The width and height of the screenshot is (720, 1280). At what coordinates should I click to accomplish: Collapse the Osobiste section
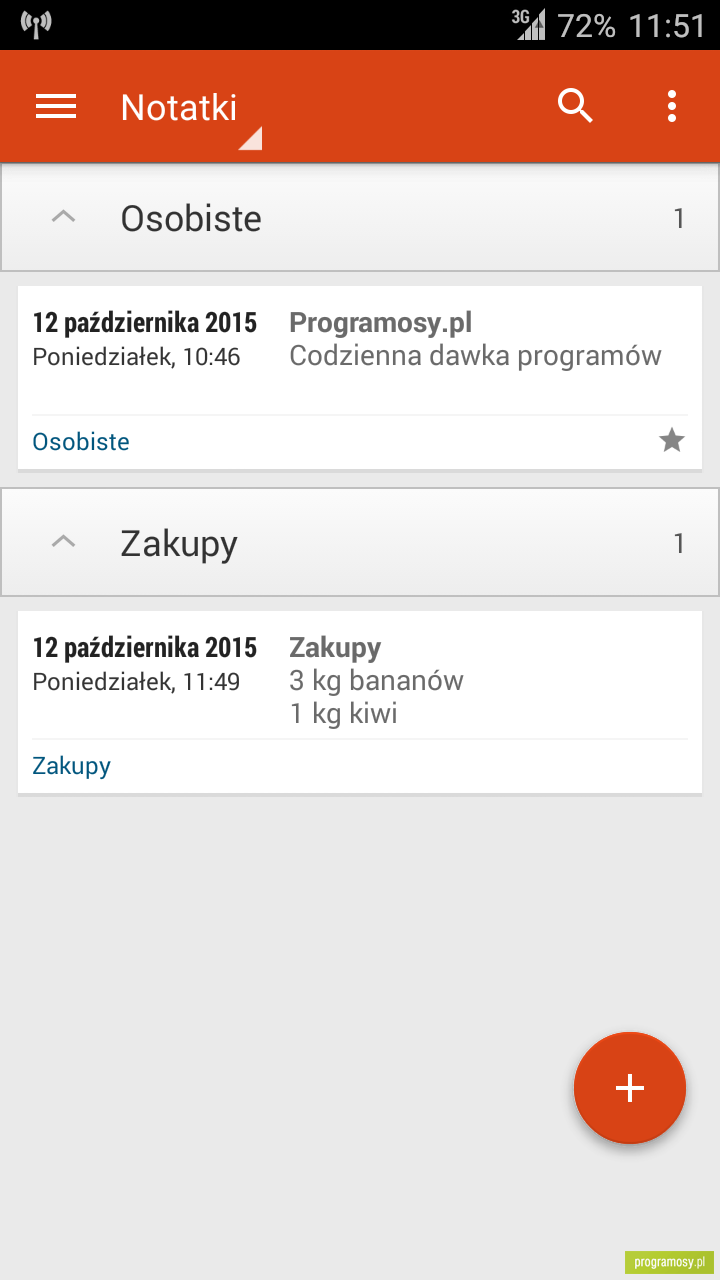pyautogui.click(x=63, y=217)
